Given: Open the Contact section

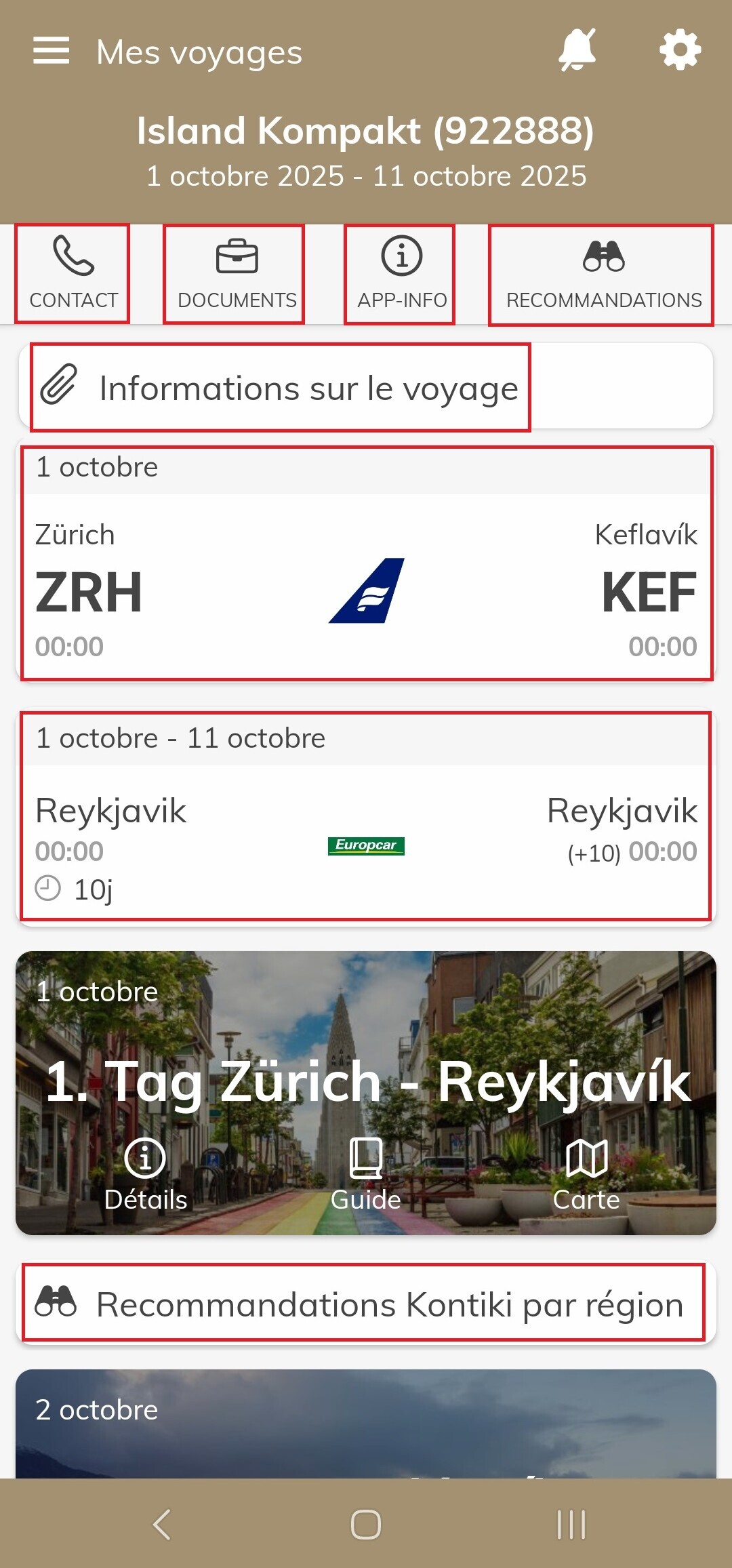Looking at the screenshot, I should point(73,274).
